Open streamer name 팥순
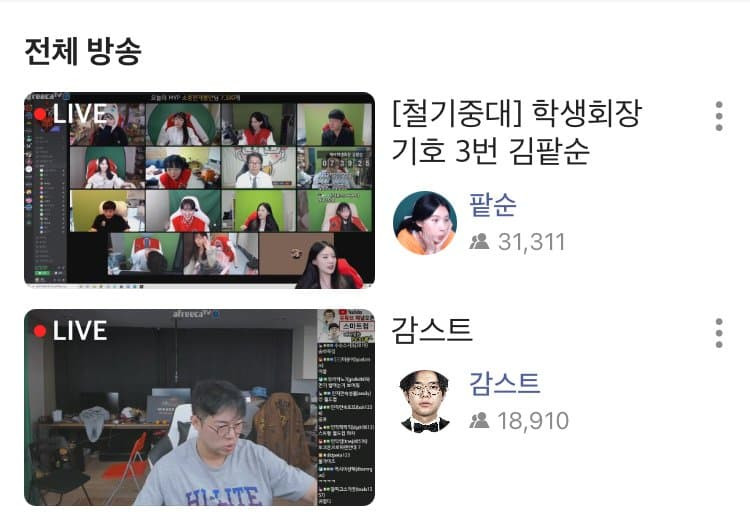The width and height of the screenshot is (750, 517). tap(493, 204)
